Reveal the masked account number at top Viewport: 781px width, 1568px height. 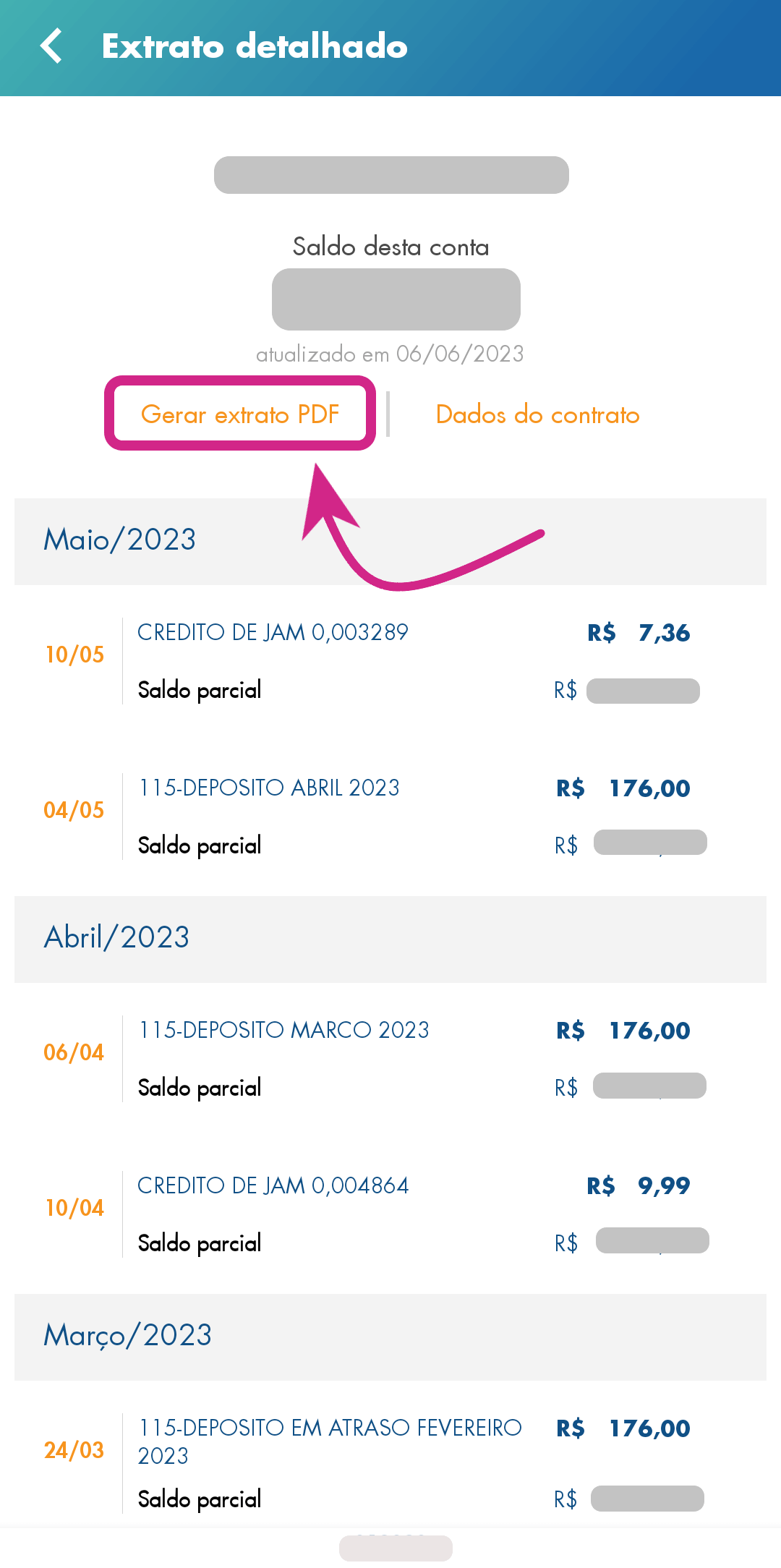click(391, 174)
